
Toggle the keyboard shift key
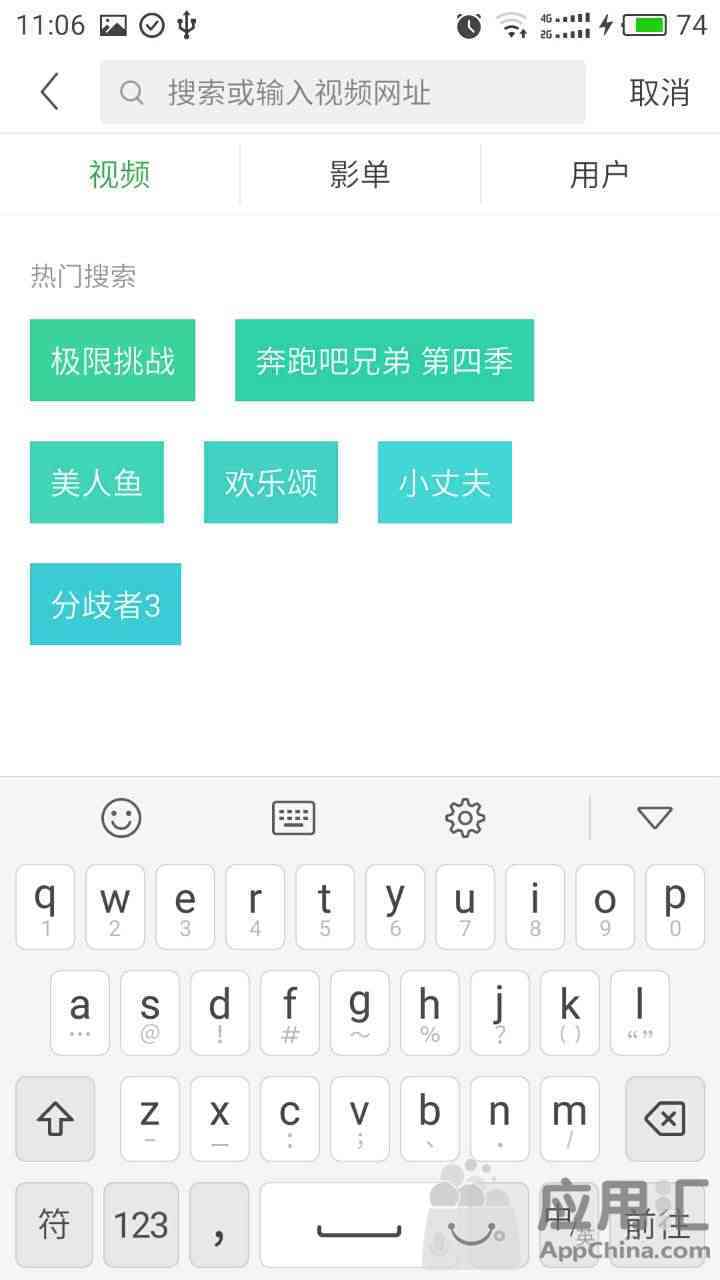pyautogui.click(x=55, y=1119)
